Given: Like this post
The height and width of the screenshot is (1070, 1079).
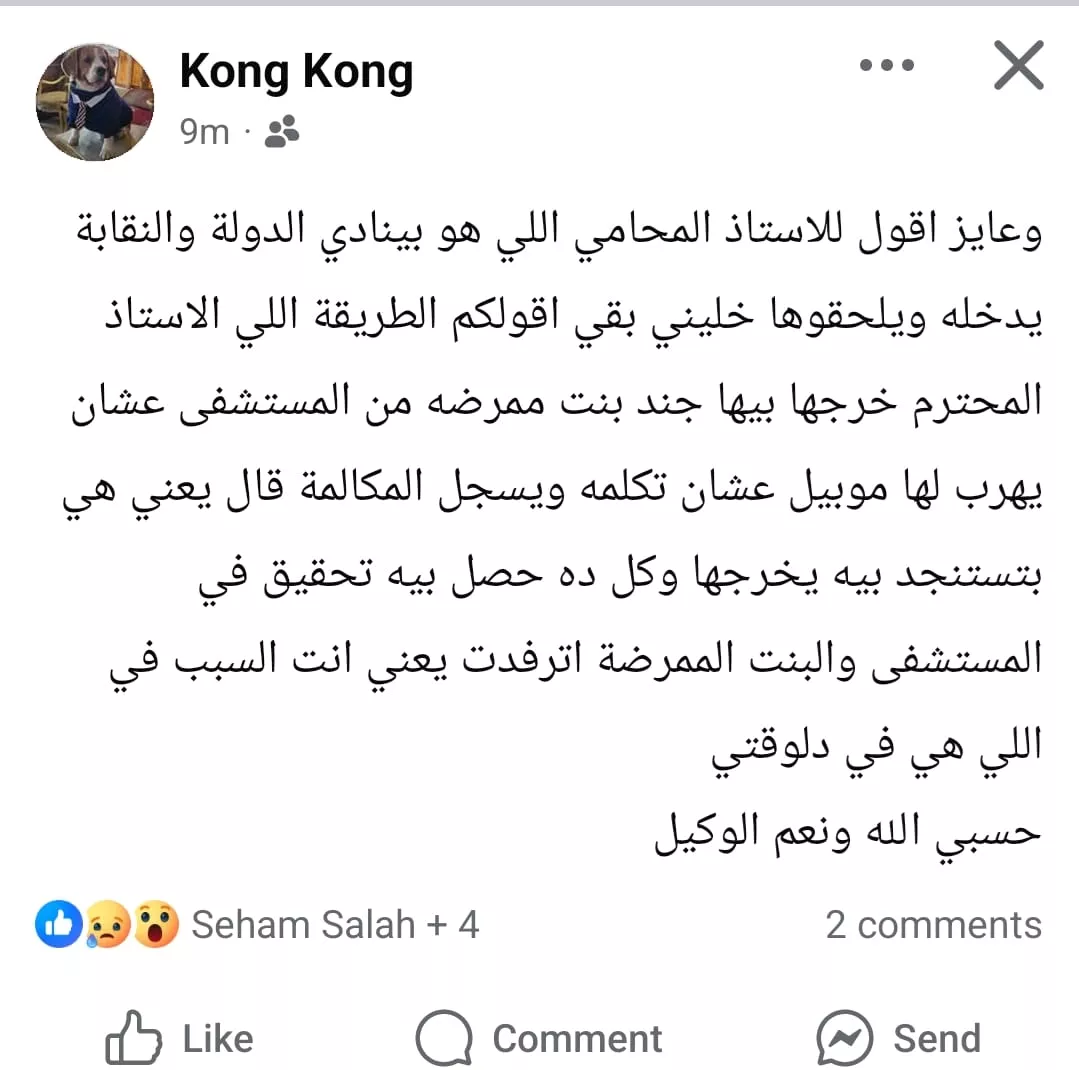Looking at the screenshot, I should 180,1039.
